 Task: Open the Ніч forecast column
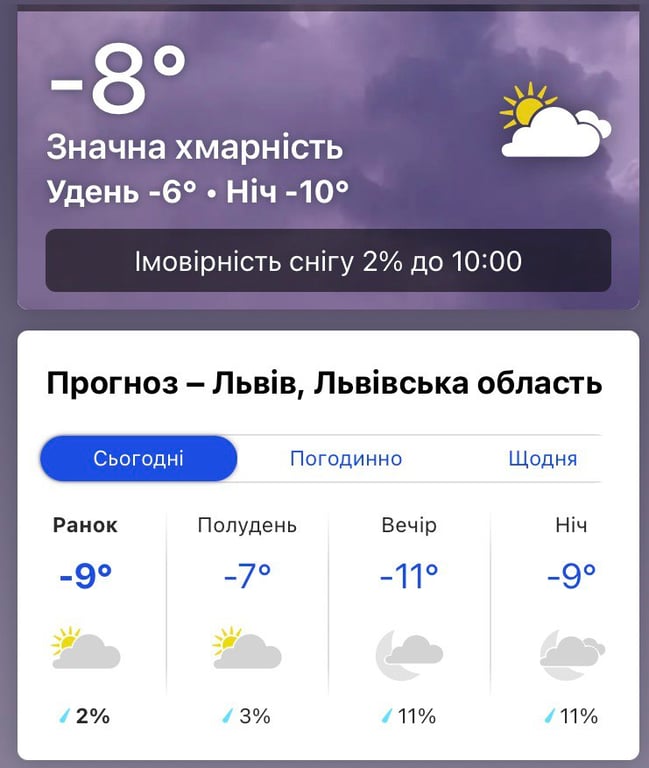point(571,620)
